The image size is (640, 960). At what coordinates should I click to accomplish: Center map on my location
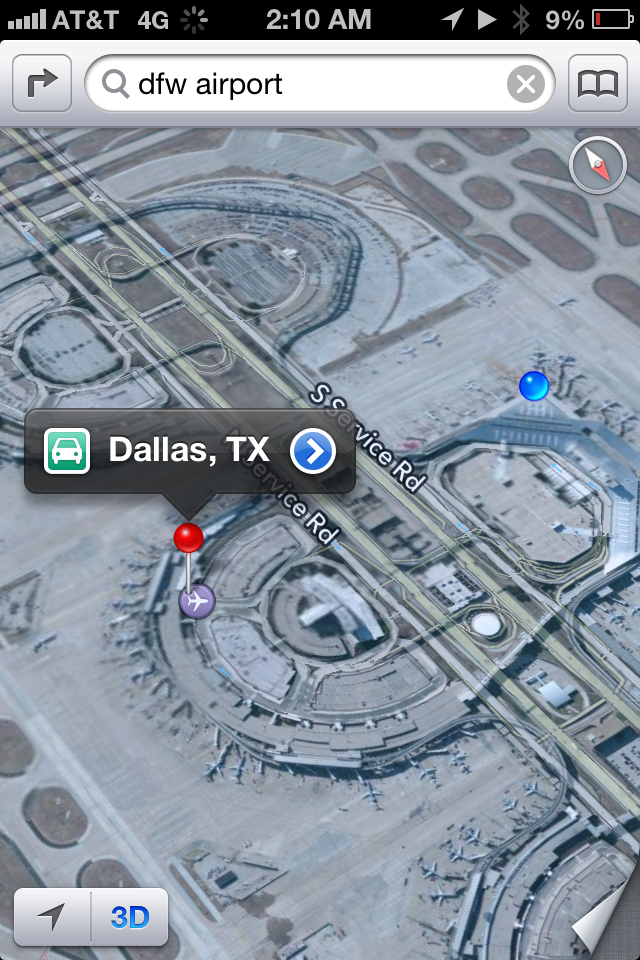click(52, 916)
